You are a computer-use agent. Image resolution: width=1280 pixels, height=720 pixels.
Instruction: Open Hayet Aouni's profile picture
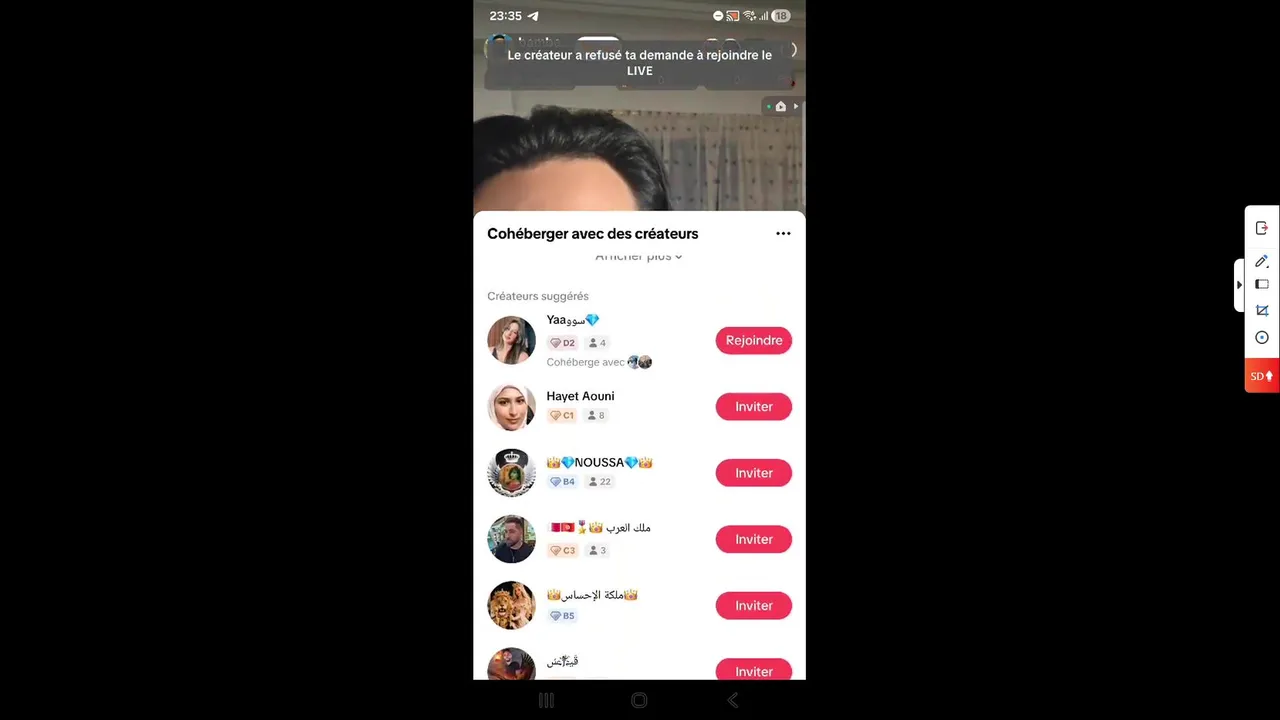pyautogui.click(x=511, y=407)
